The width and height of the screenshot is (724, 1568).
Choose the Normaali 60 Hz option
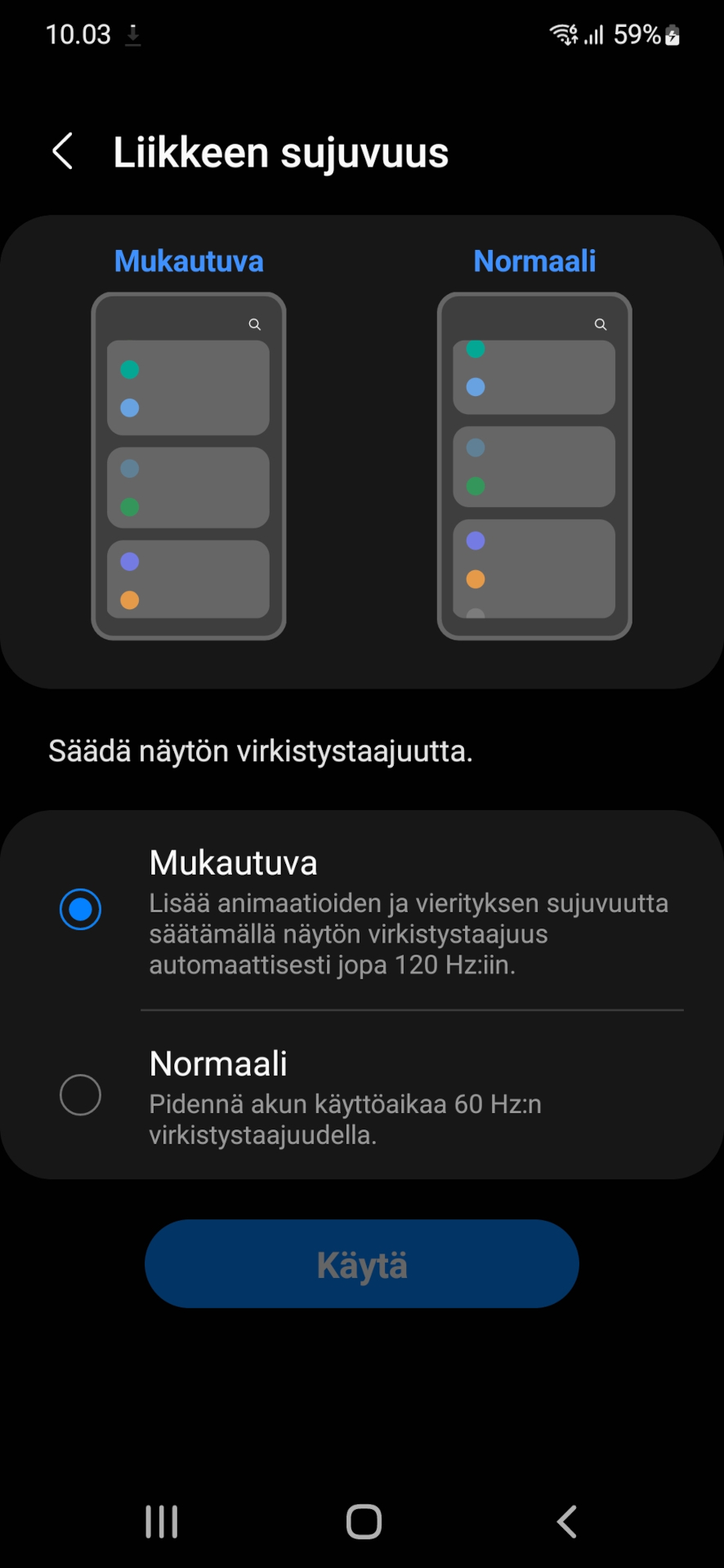pos(362,1095)
